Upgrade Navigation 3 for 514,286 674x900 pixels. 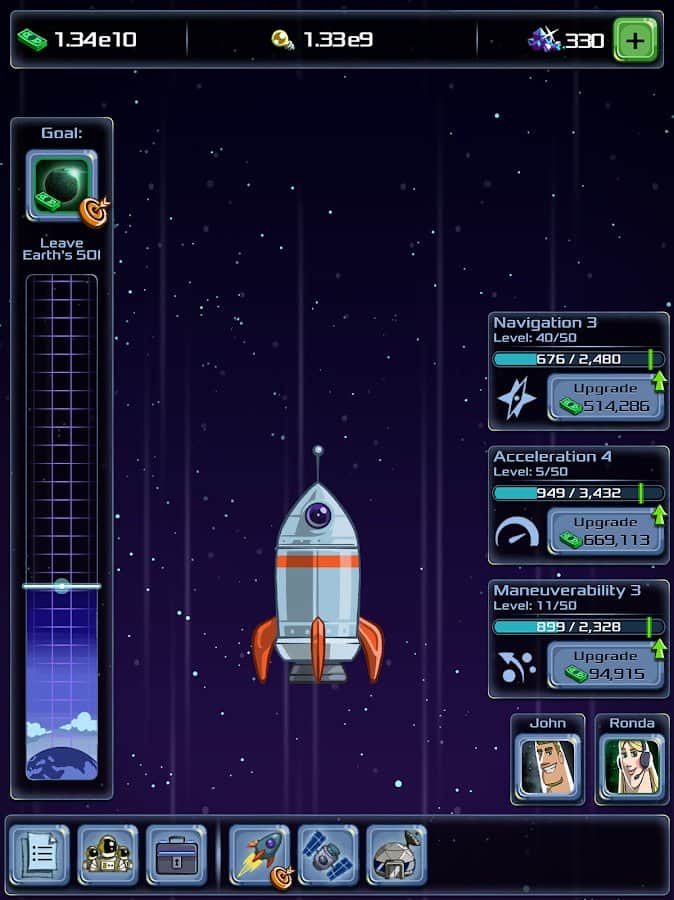tap(605, 397)
